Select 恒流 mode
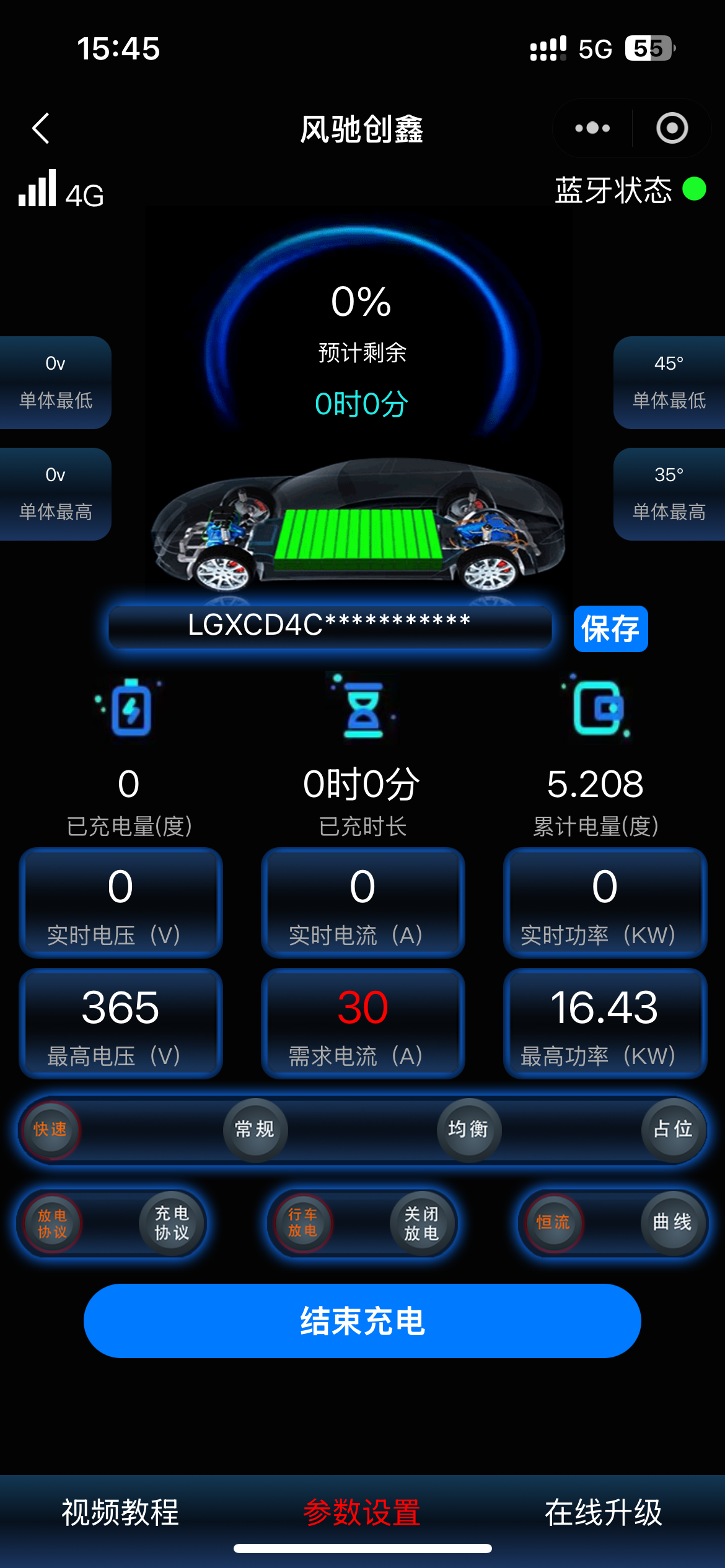Screen dimensions: 725x1568 553,1222
